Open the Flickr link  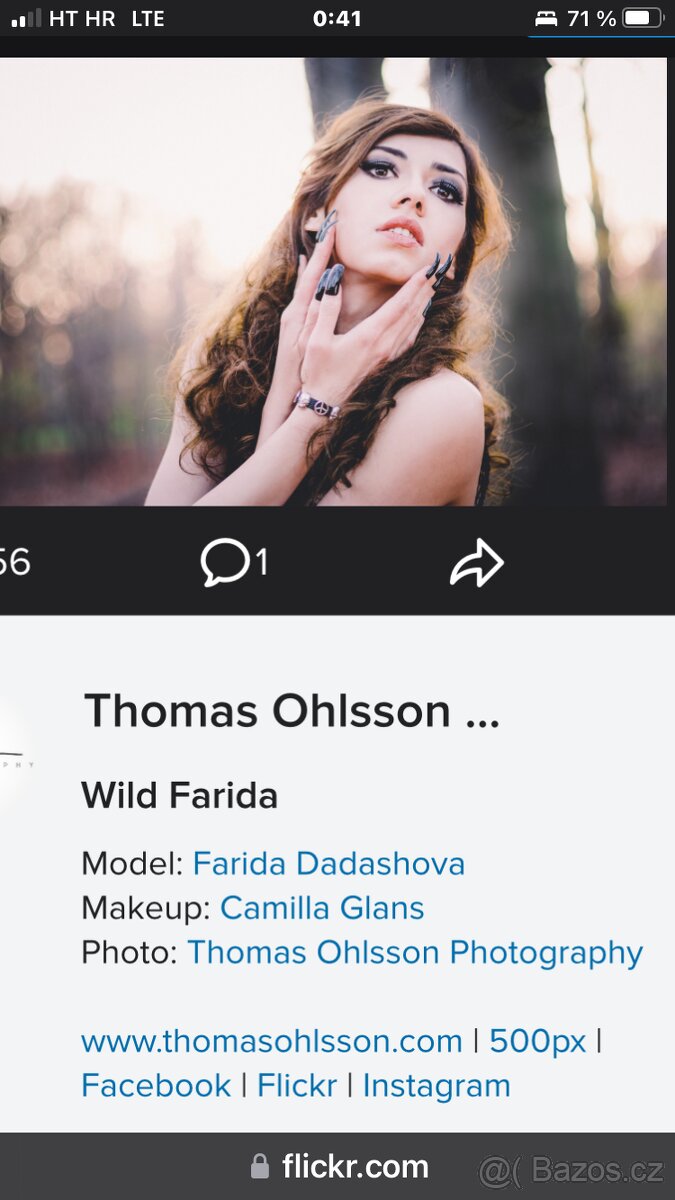click(x=297, y=1085)
